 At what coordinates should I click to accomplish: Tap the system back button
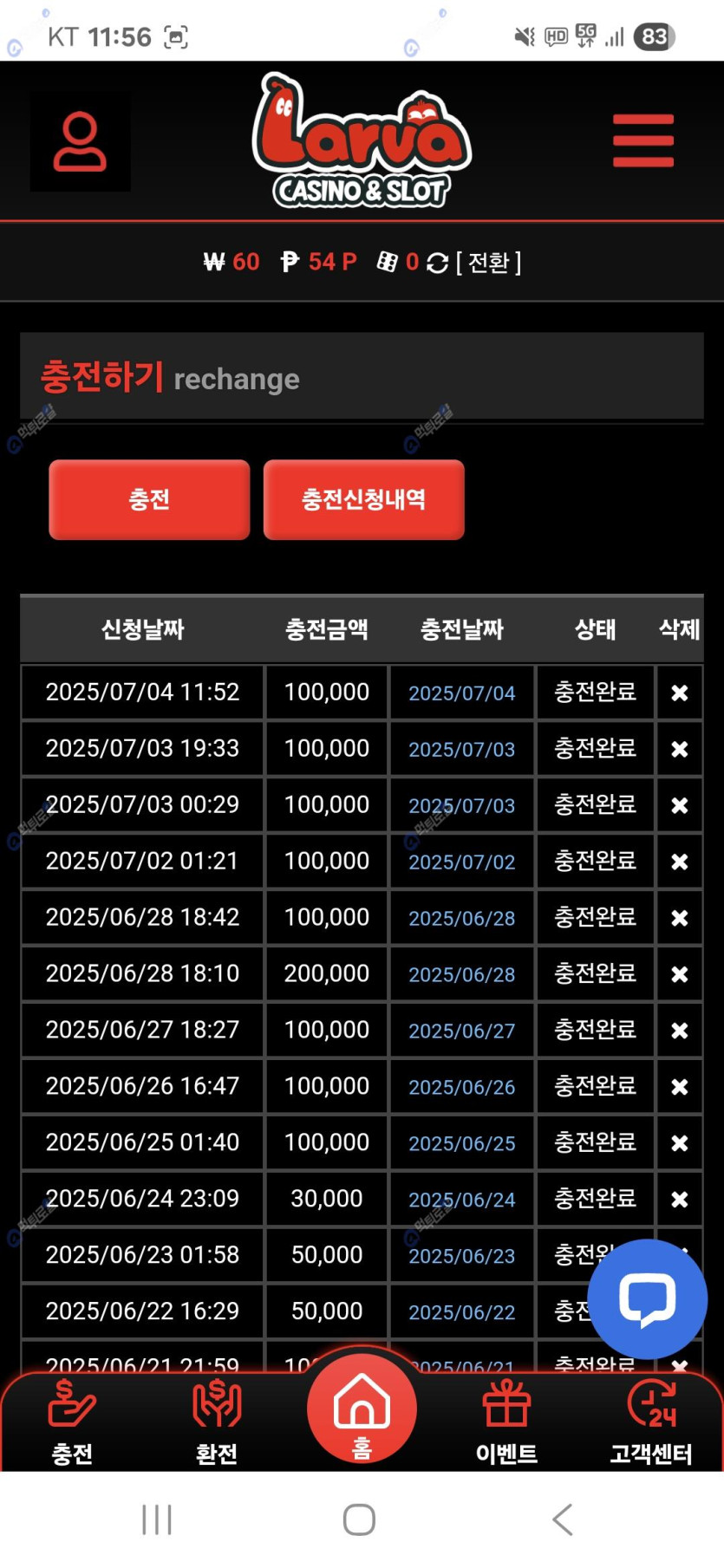click(562, 1519)
